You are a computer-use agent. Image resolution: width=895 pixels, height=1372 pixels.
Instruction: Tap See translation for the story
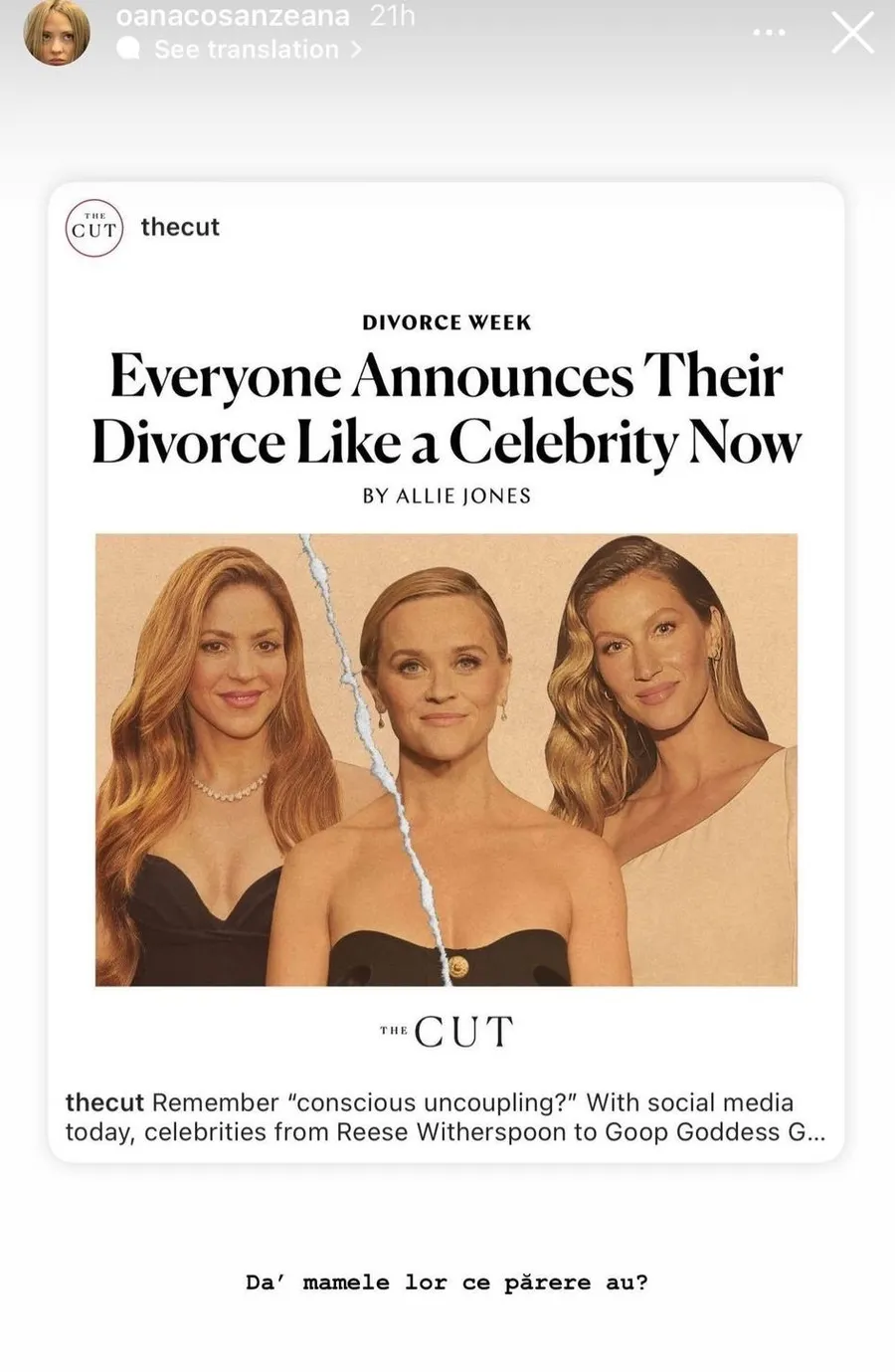click(247, 50)
